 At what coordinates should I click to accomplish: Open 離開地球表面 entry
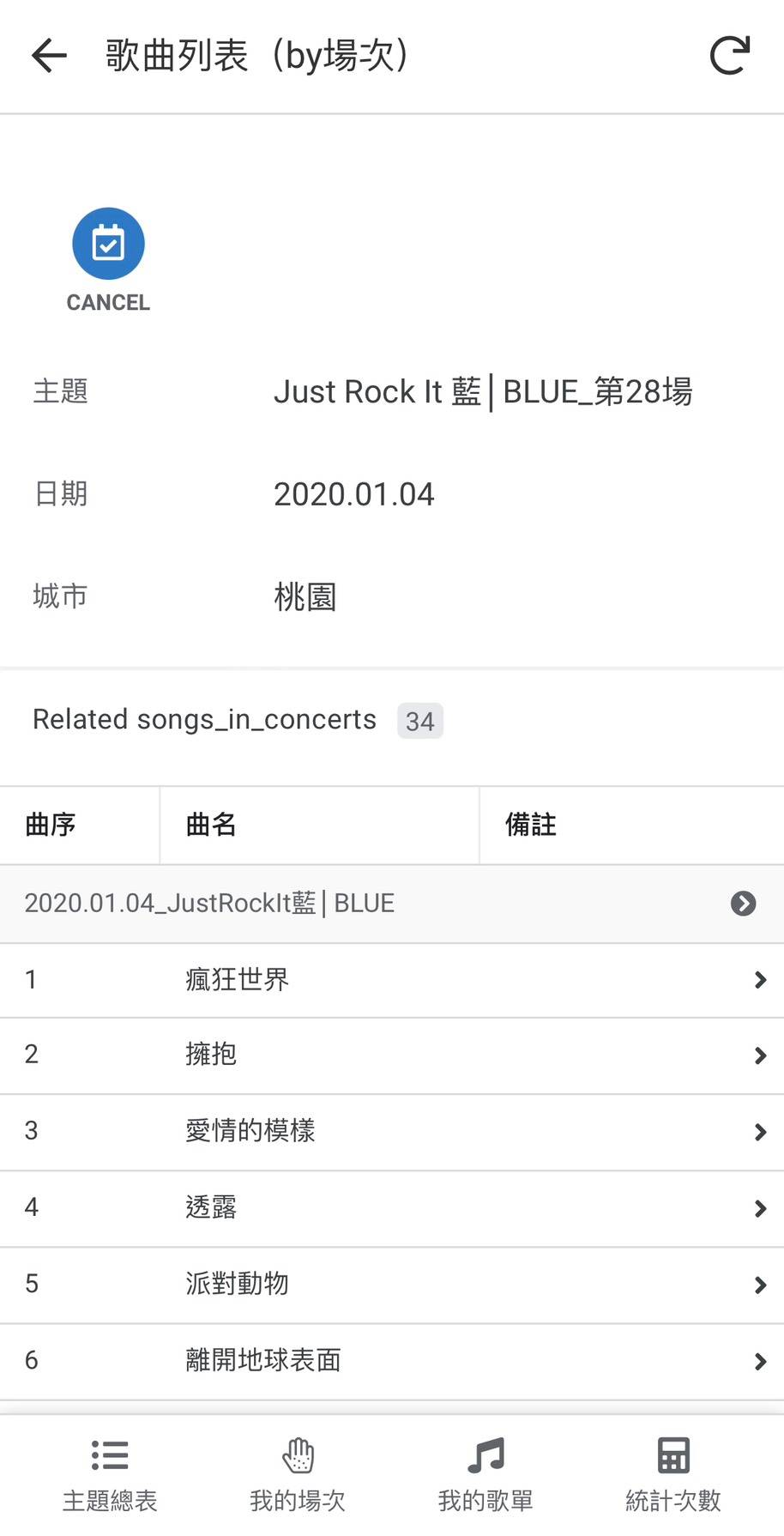(392, 1361)
